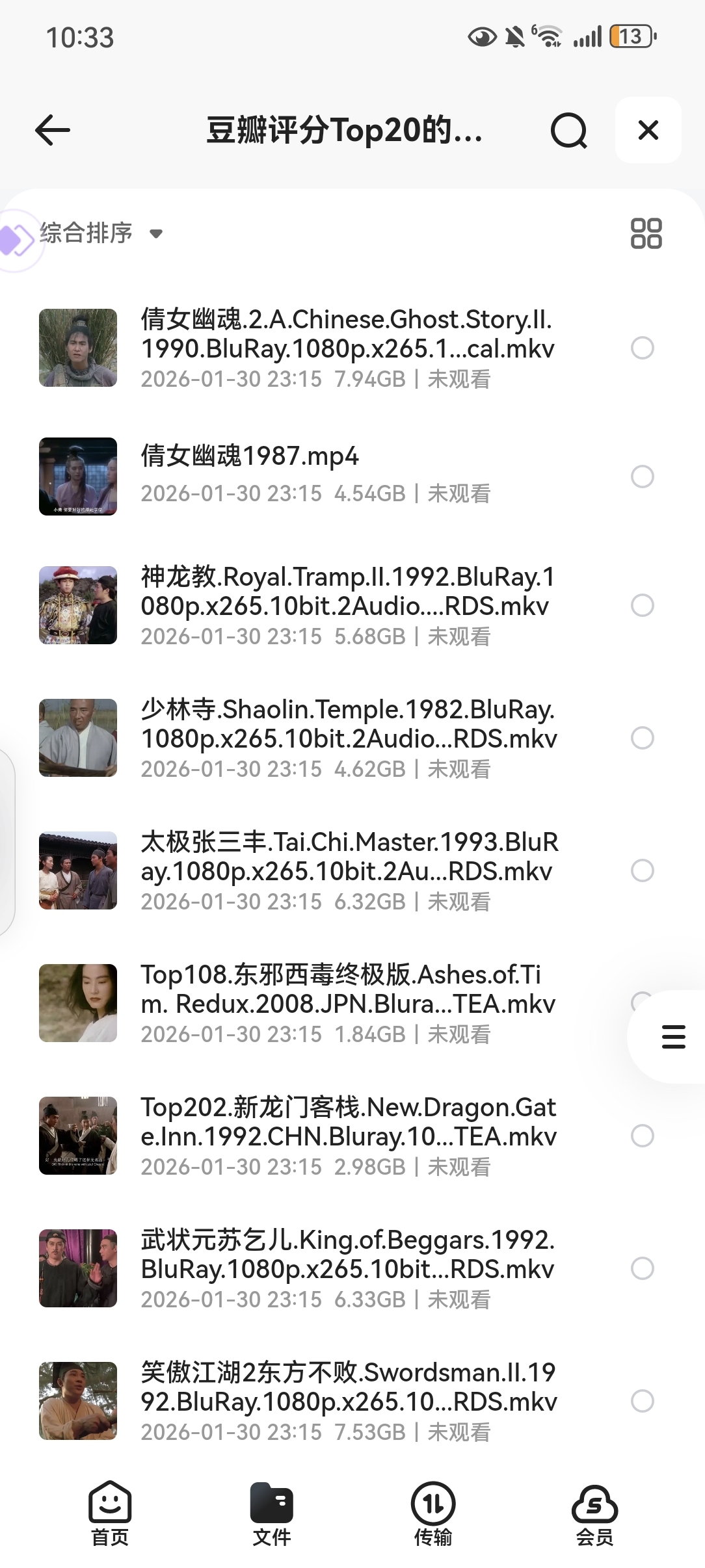Image resolution: width=705 pixels, height=1568 pixels.
Task: Select the 笑傲江湖2东方不败 Swordsman II file
Action: (643, 1401)
